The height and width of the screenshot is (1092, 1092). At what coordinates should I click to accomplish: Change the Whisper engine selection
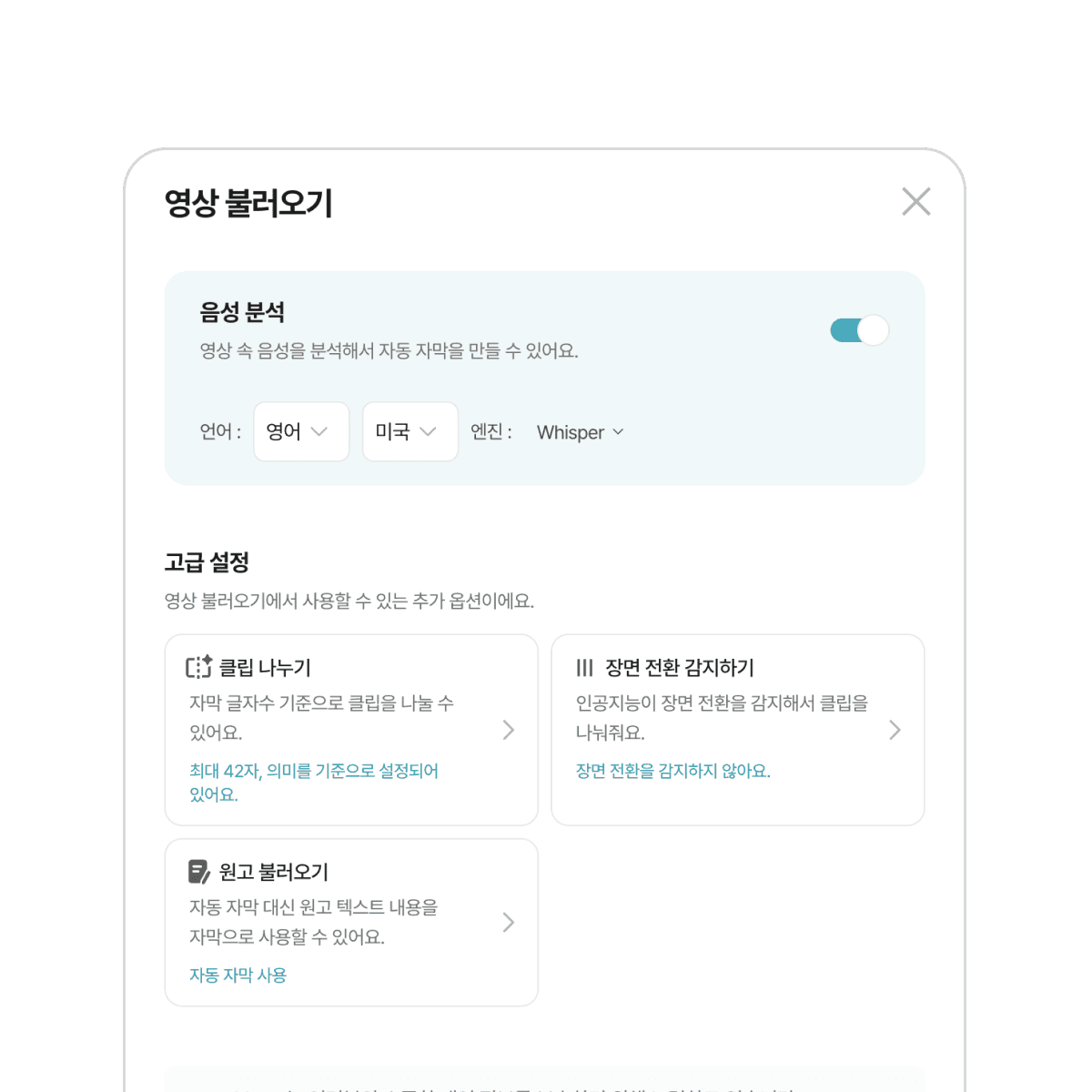581,432
